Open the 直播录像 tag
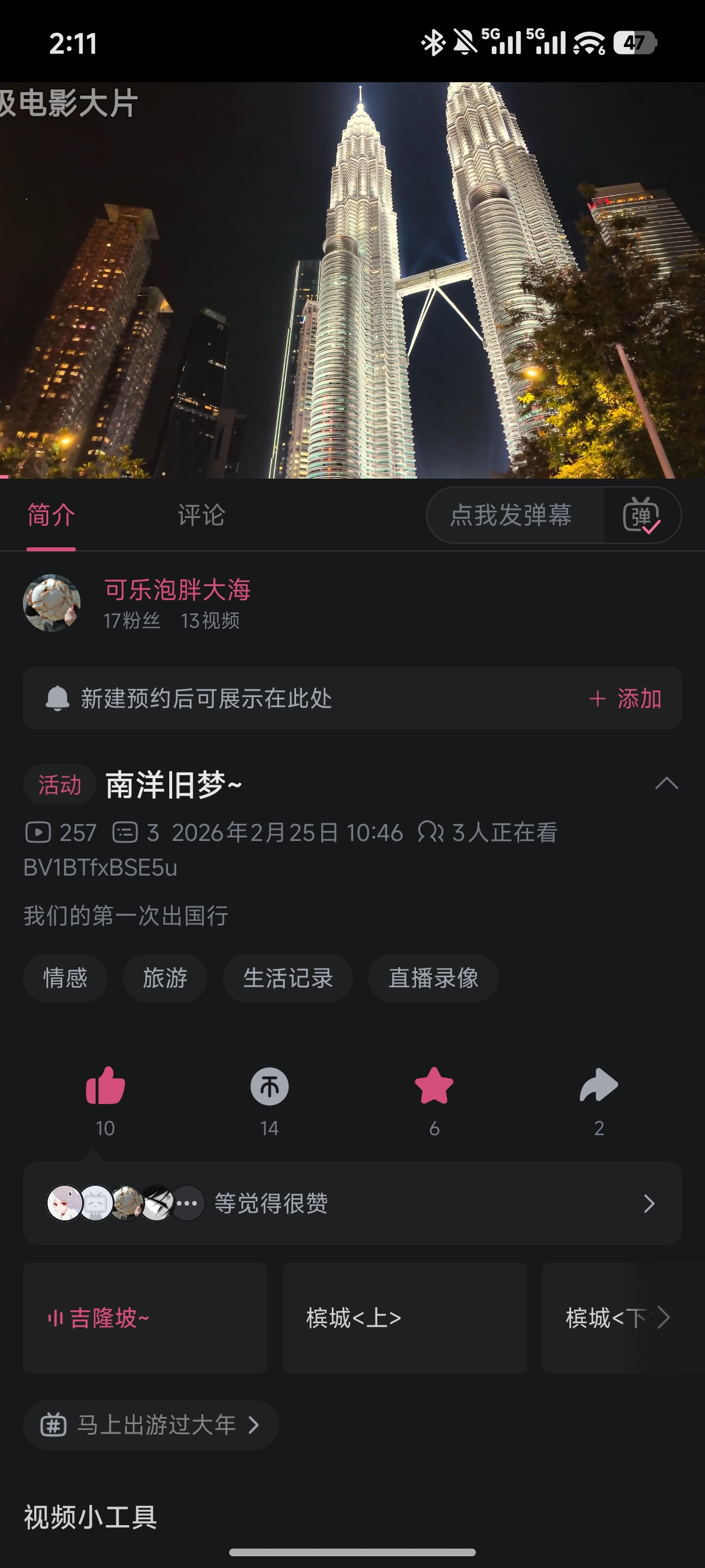 [x=434, y=978]
